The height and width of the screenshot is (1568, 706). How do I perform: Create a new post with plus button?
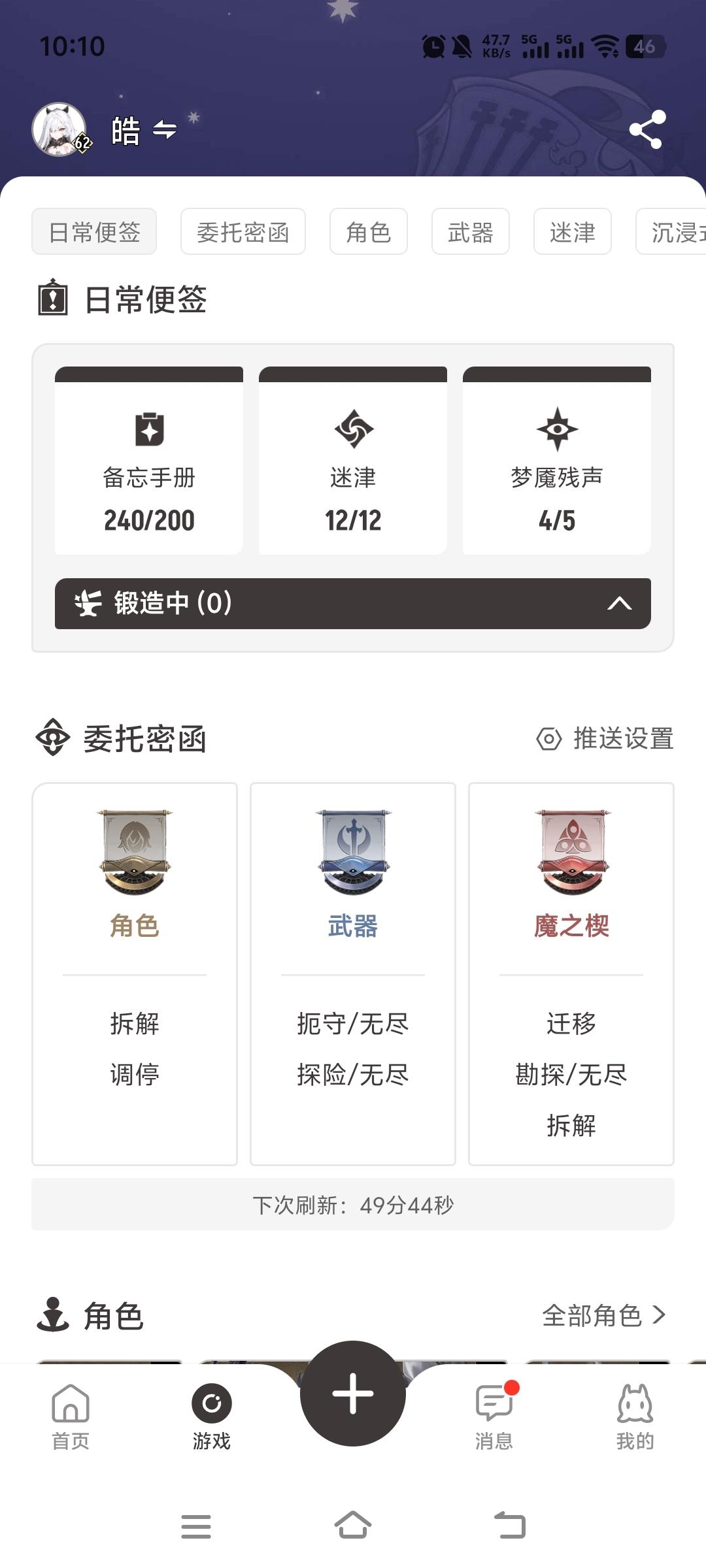(x=353, y=1393)
